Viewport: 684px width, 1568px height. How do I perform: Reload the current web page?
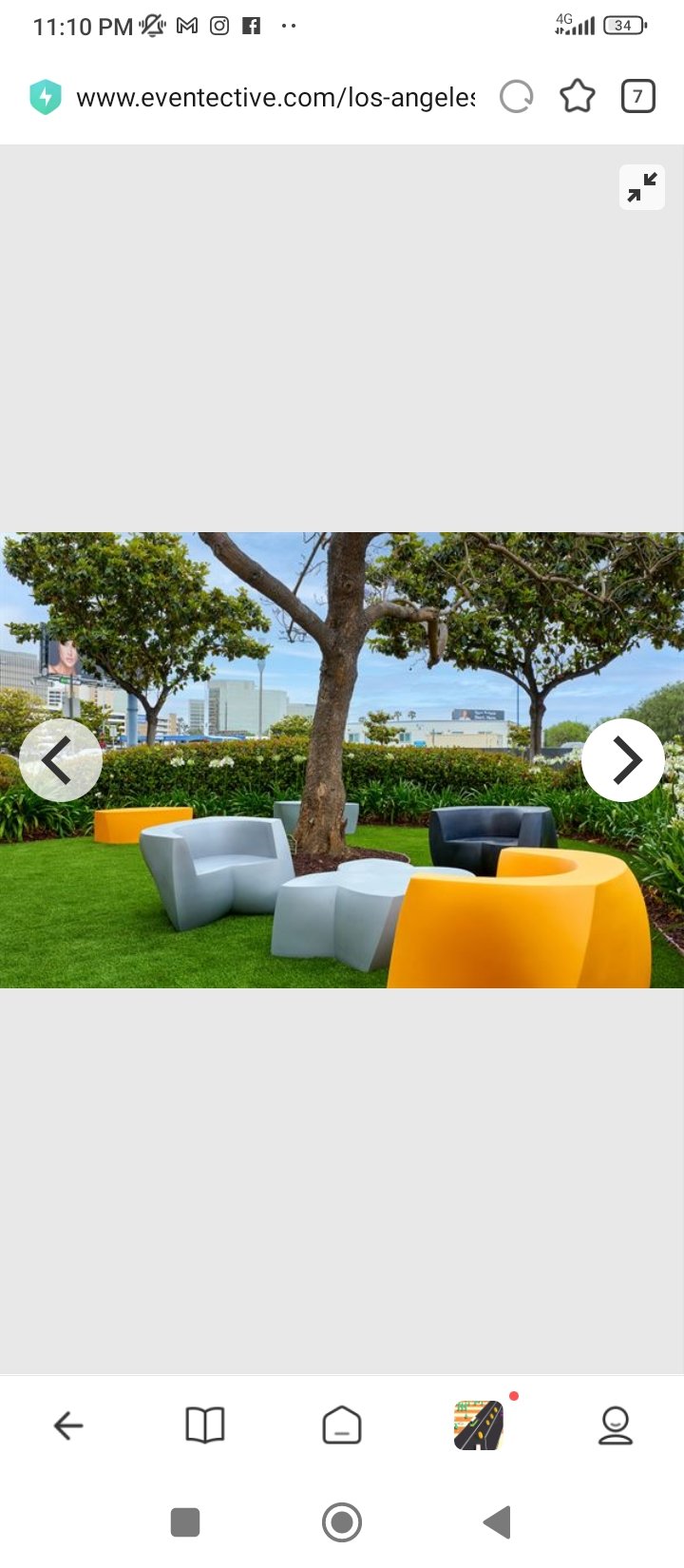(x=517, y=96)
